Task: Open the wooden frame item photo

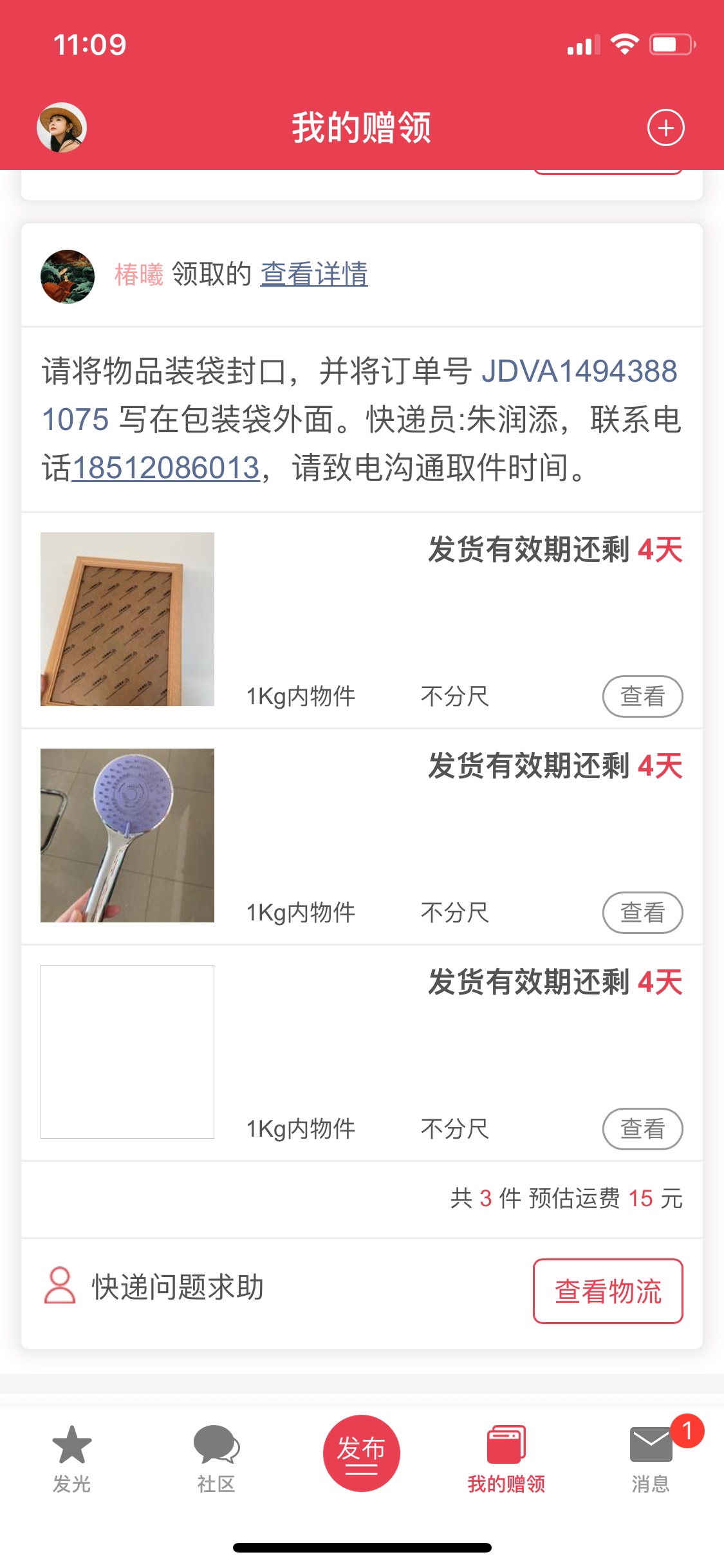Action: tap(127, 619)
